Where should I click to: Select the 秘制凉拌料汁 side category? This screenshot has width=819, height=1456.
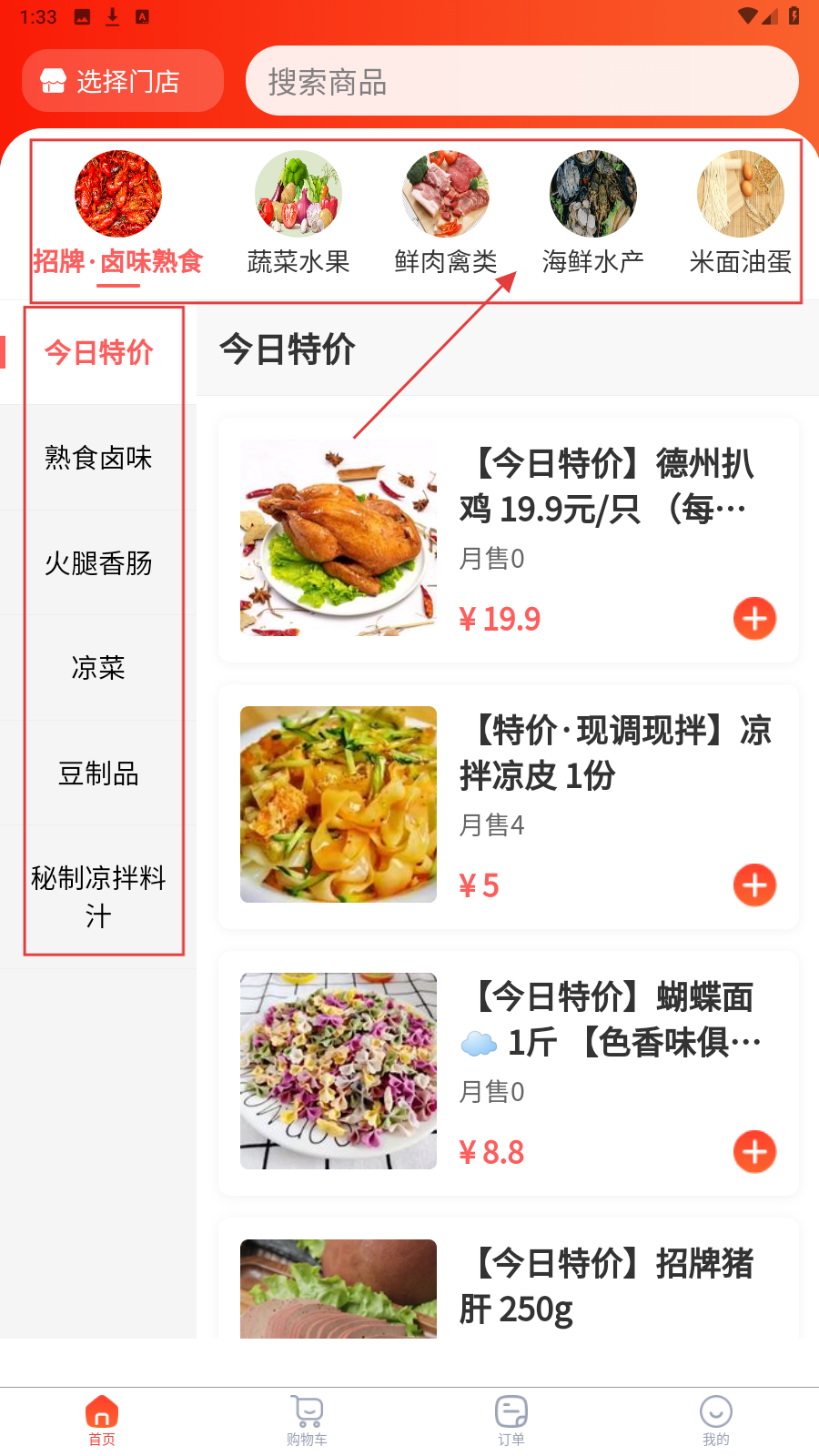(98, 896)
